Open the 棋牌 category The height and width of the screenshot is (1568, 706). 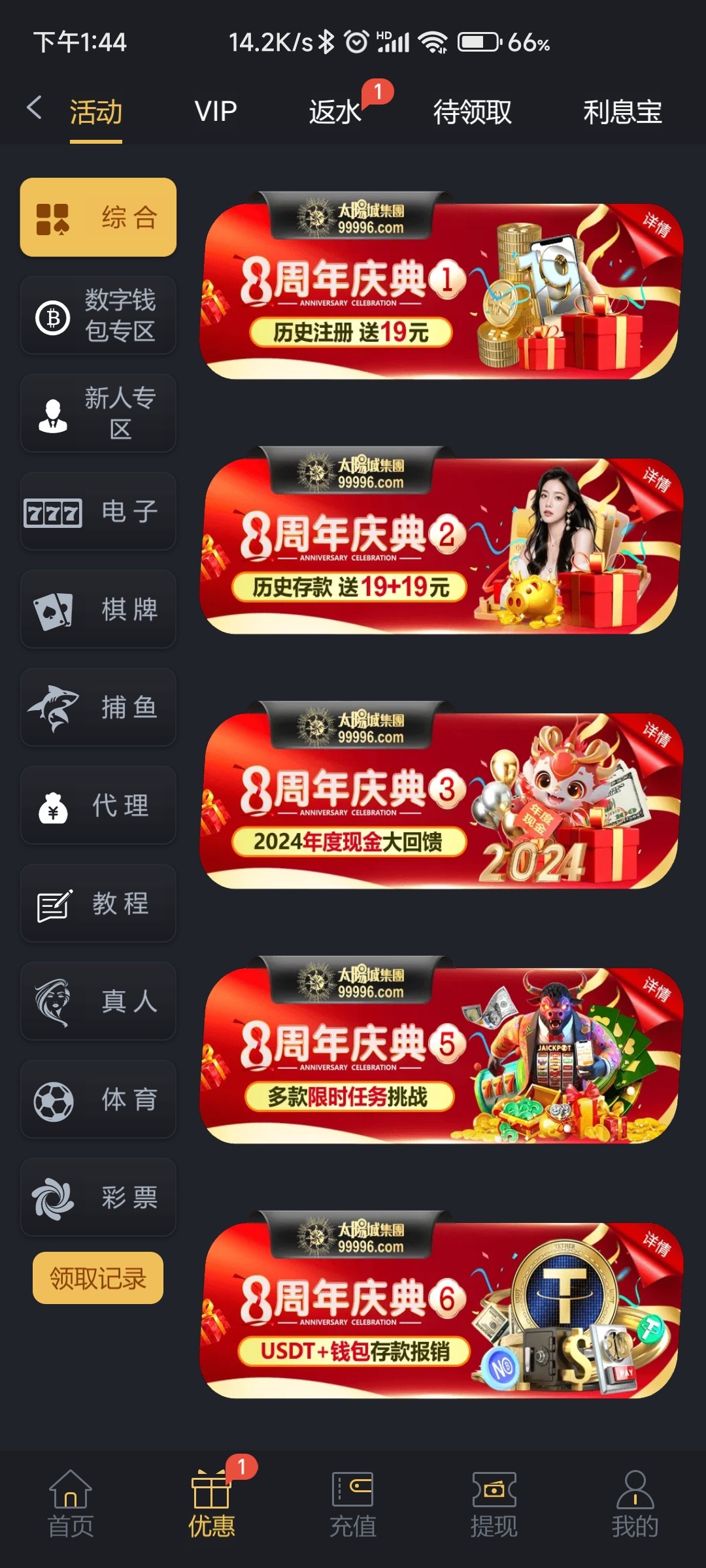tap(98, 610)
